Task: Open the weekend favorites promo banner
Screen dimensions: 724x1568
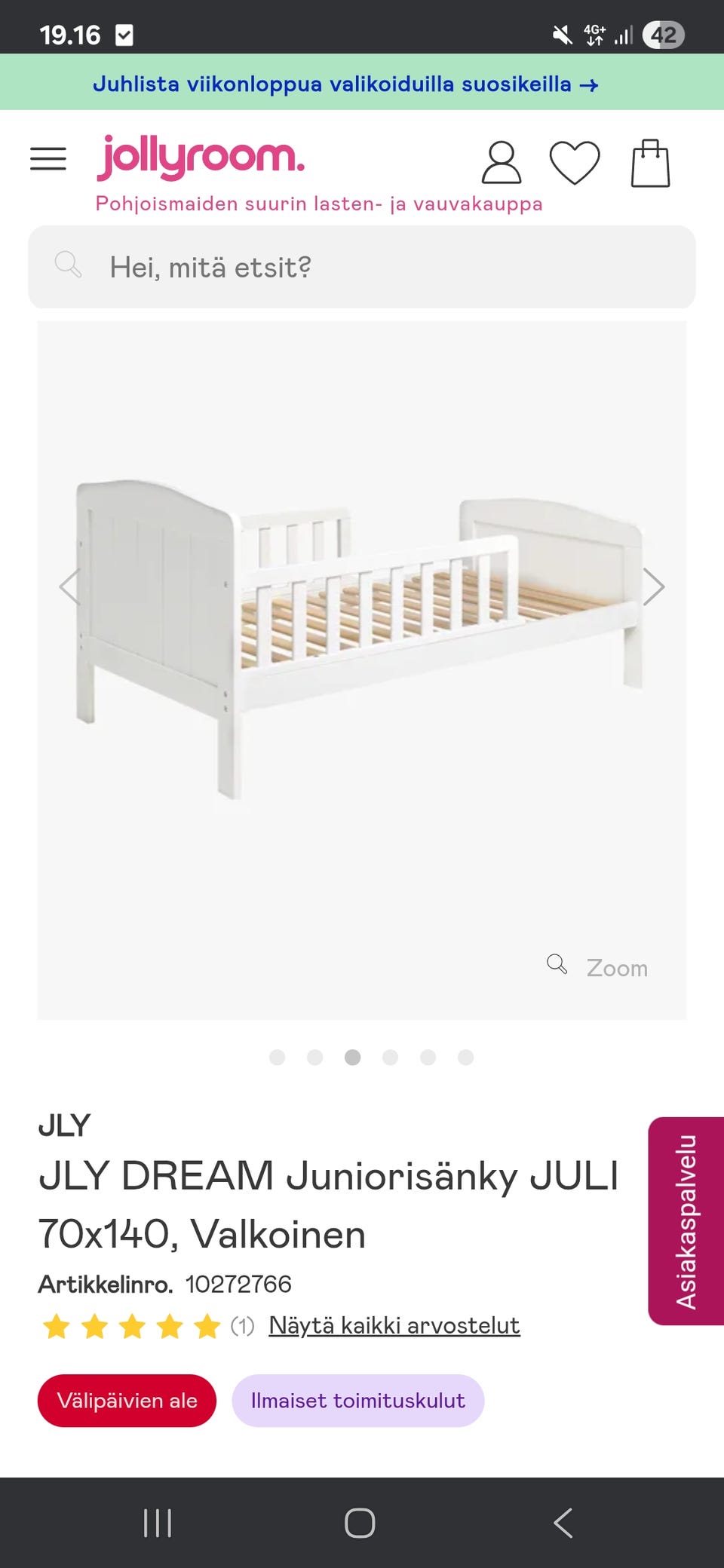Action: click(345, 84)
